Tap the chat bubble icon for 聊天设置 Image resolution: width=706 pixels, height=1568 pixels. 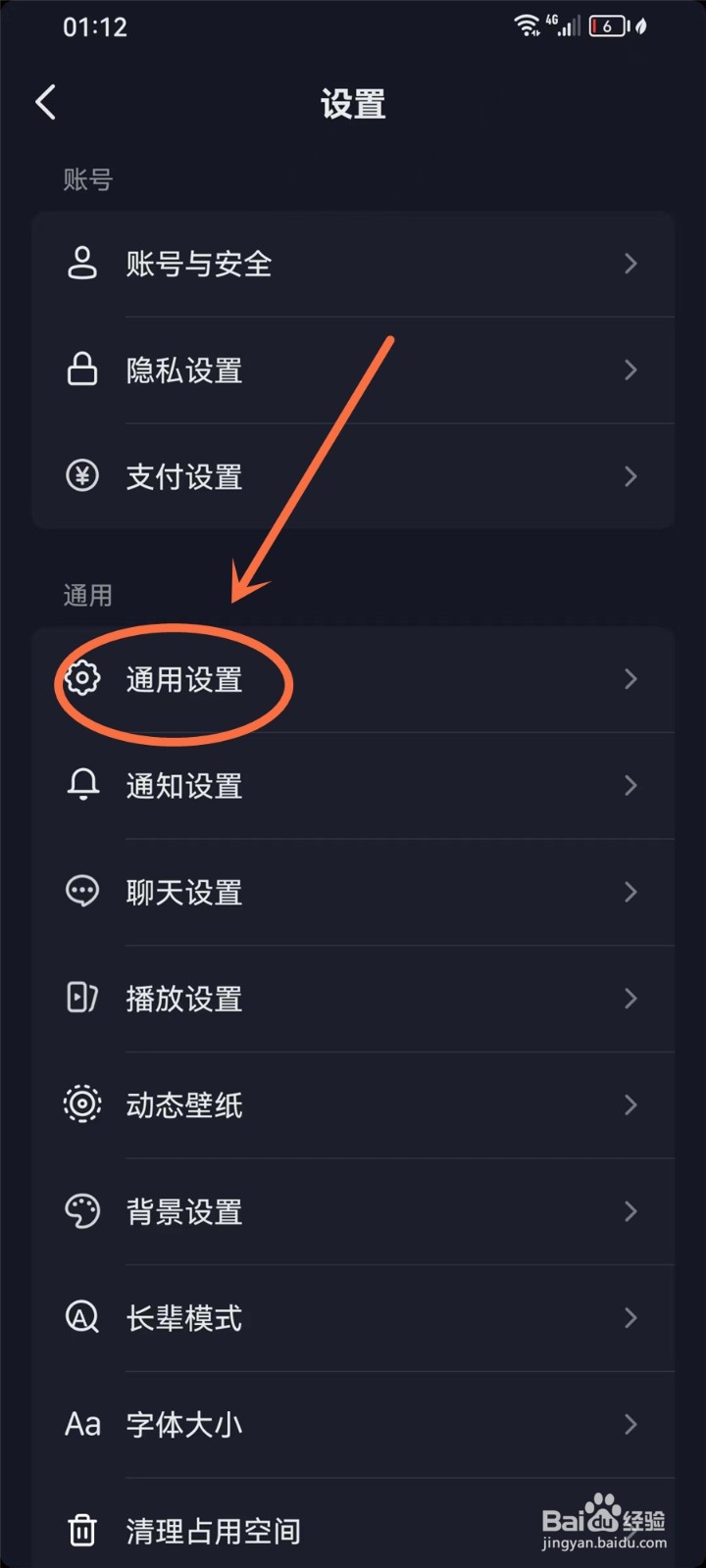tap(82, 892)
